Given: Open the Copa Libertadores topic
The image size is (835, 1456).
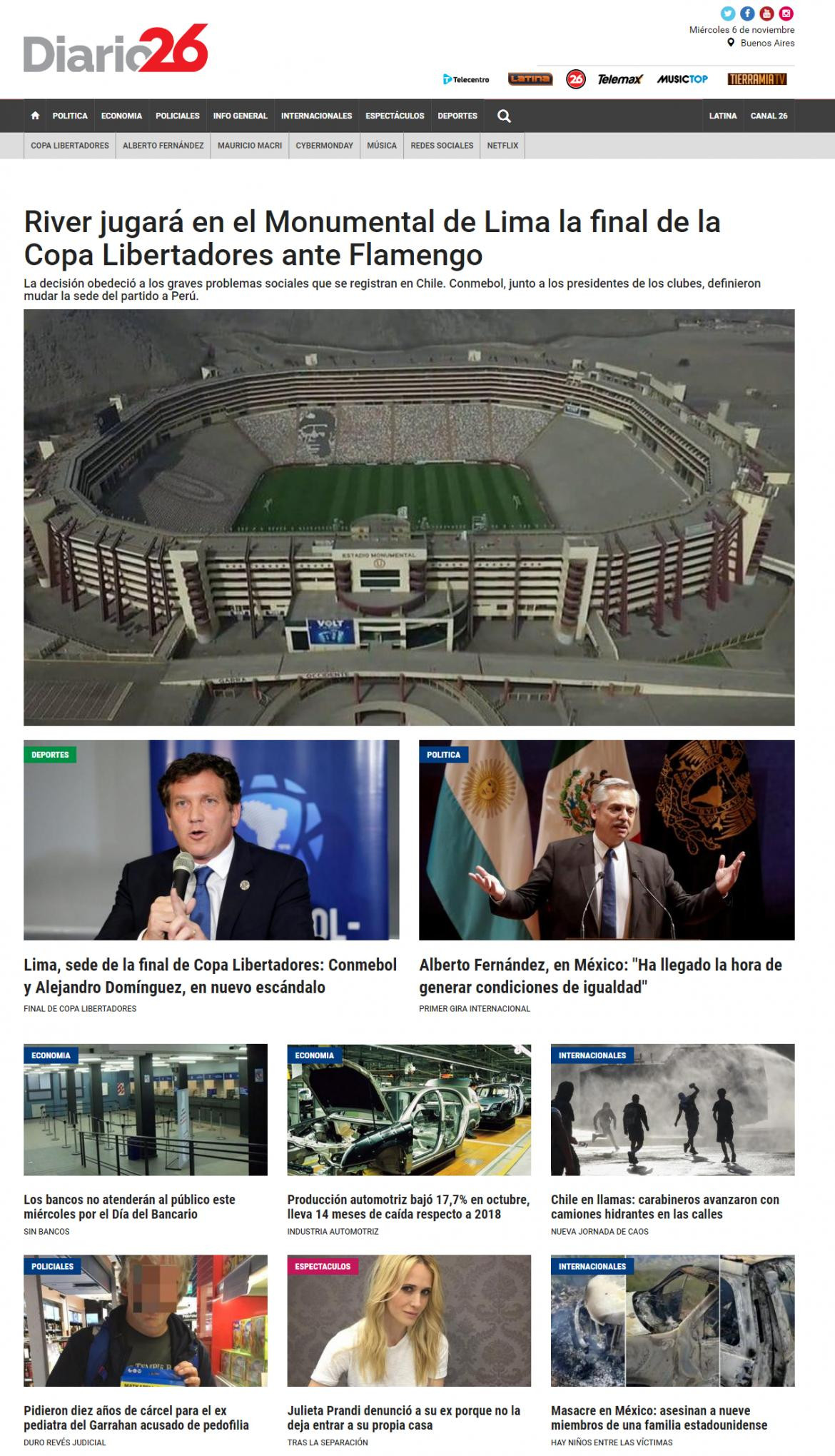Looking at the screenshot, I should [70, 146].
